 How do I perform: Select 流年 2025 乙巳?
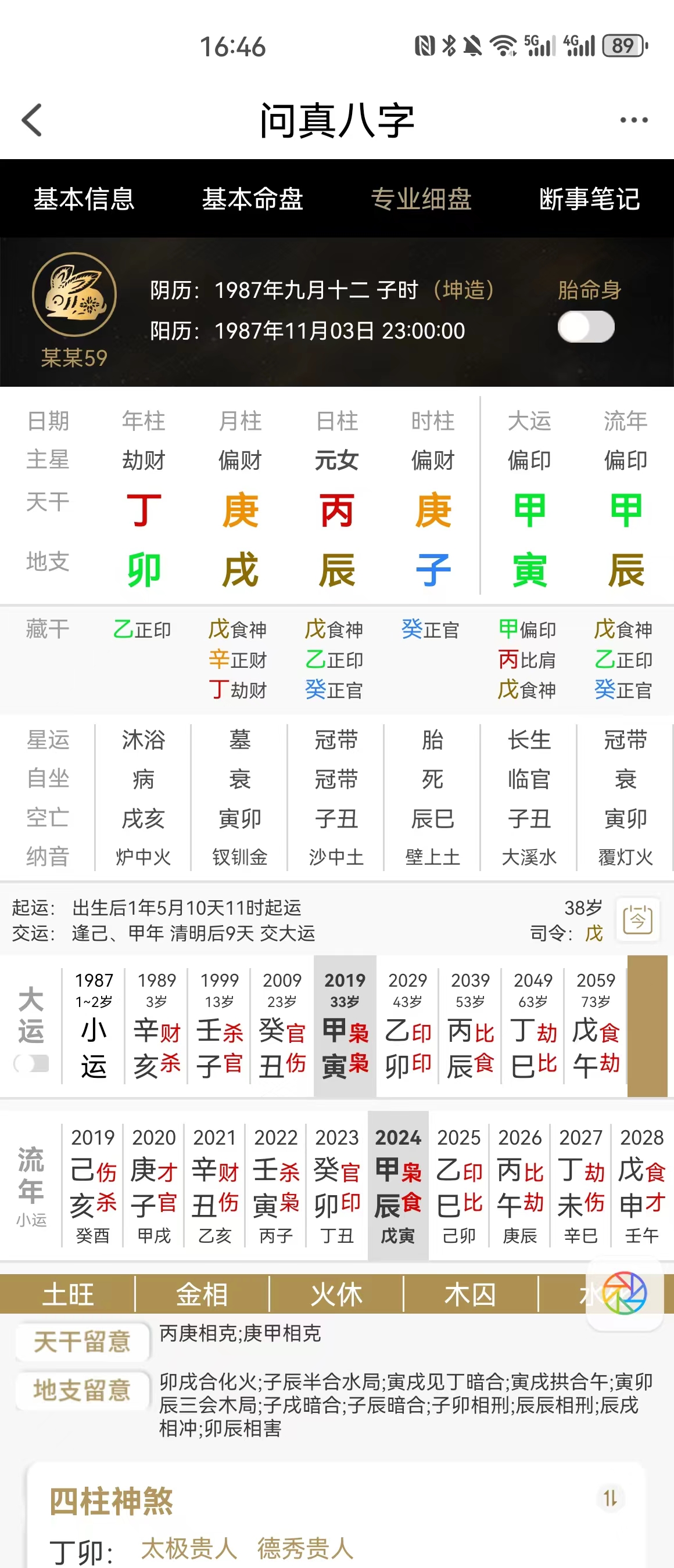458,1185
